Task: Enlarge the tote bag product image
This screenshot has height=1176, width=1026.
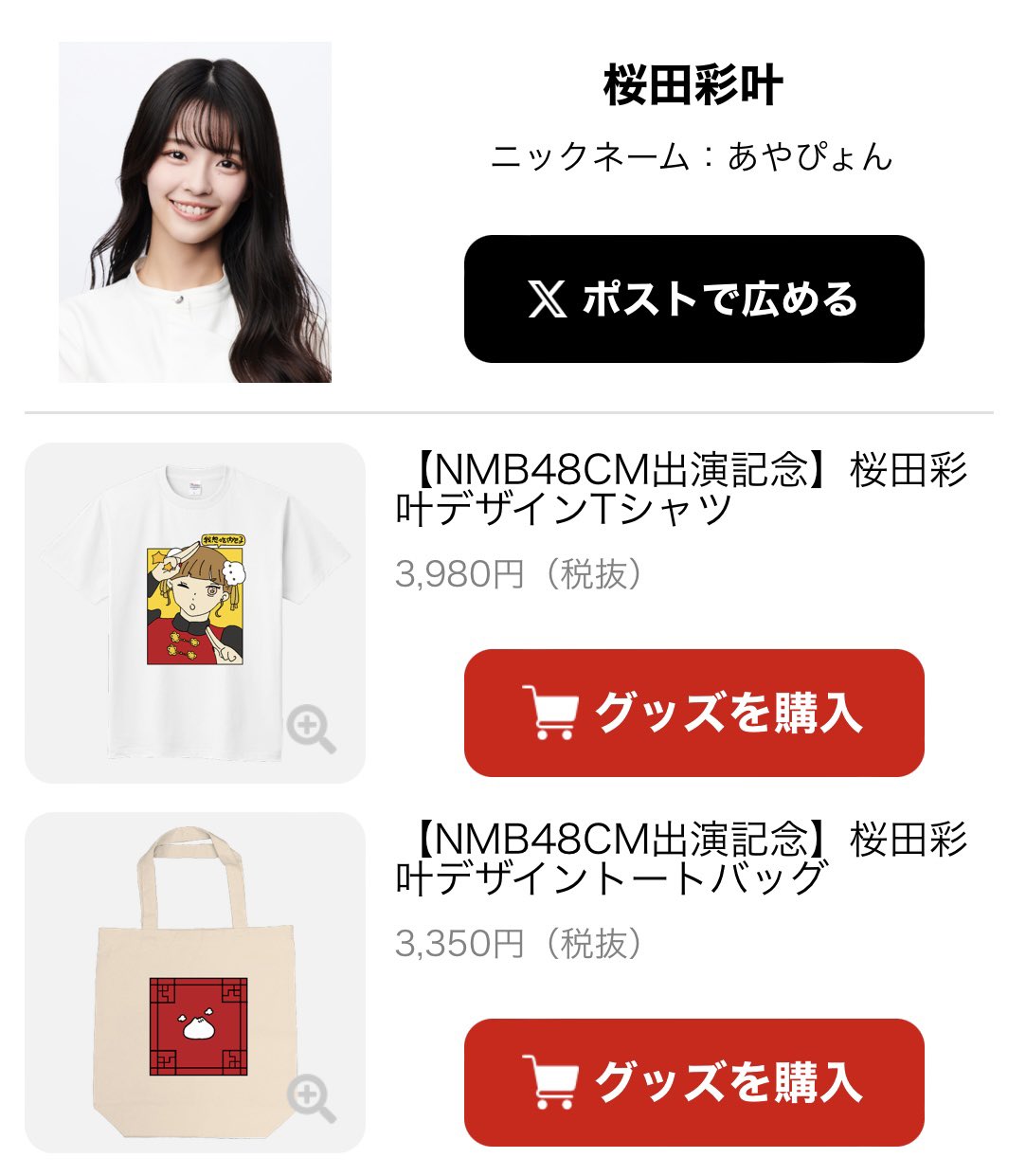Action: pyautogui.click(x=311, y=1099)
